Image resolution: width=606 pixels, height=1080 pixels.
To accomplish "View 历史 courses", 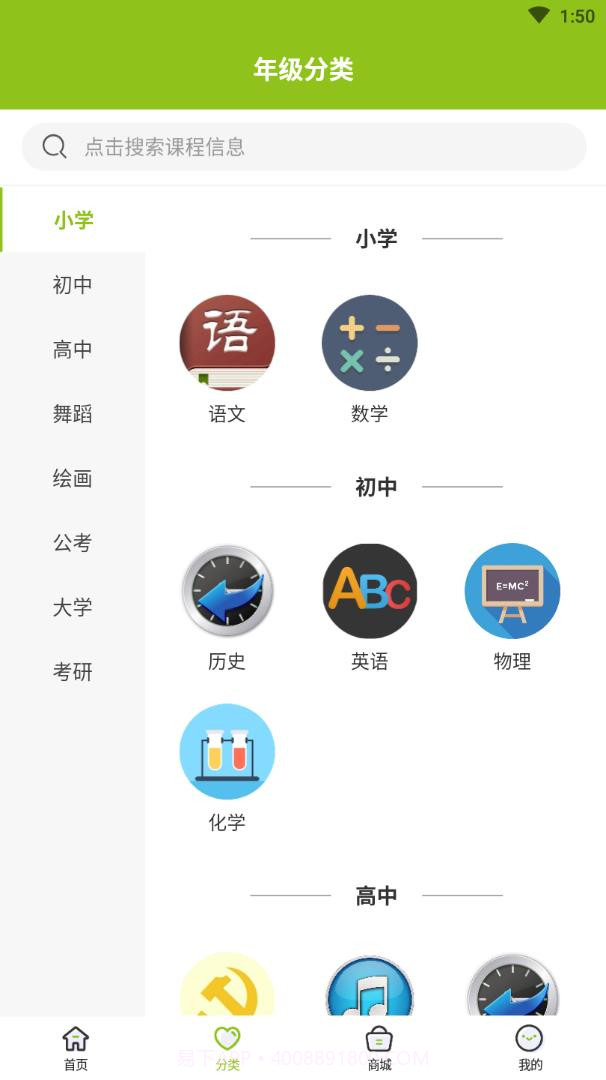I will coord(227,591).
